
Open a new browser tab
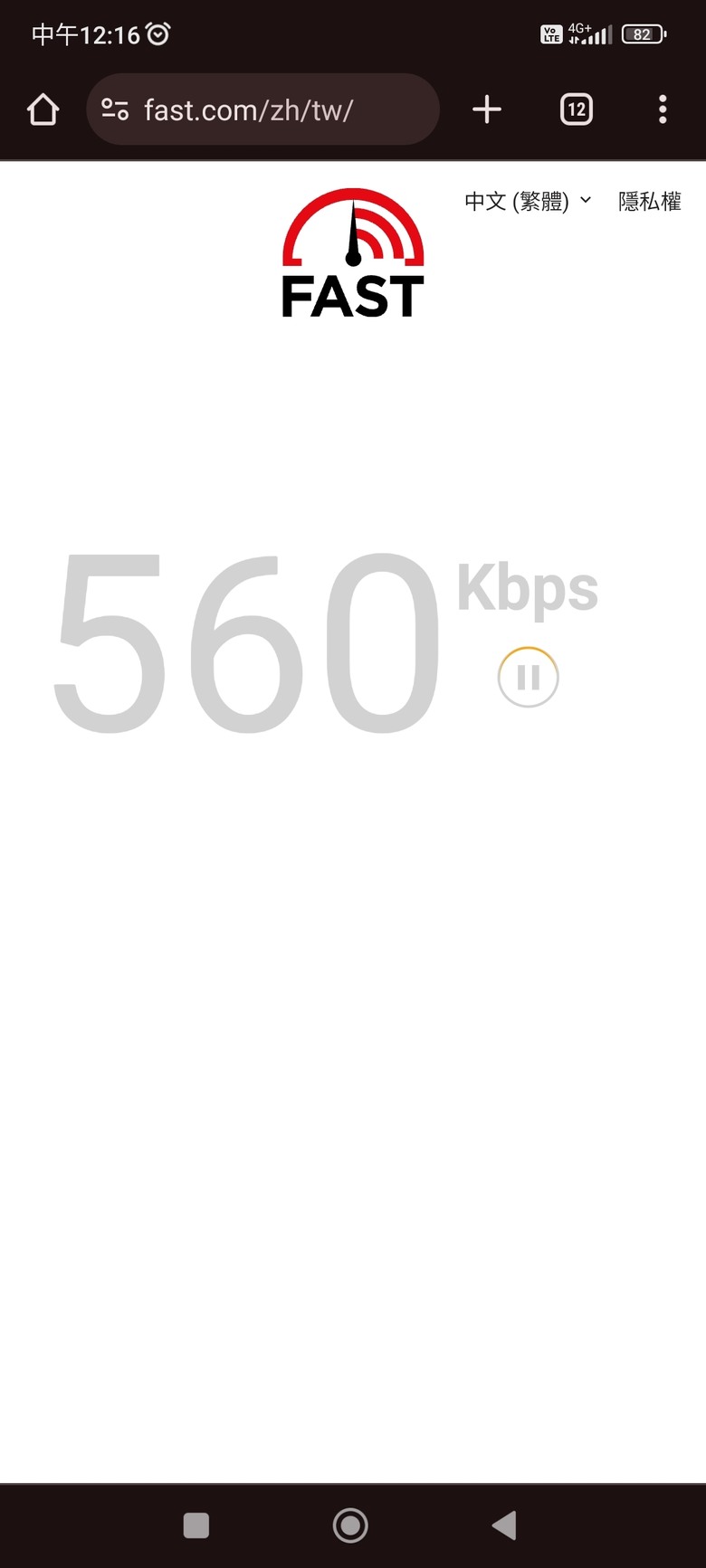[487, 109]
